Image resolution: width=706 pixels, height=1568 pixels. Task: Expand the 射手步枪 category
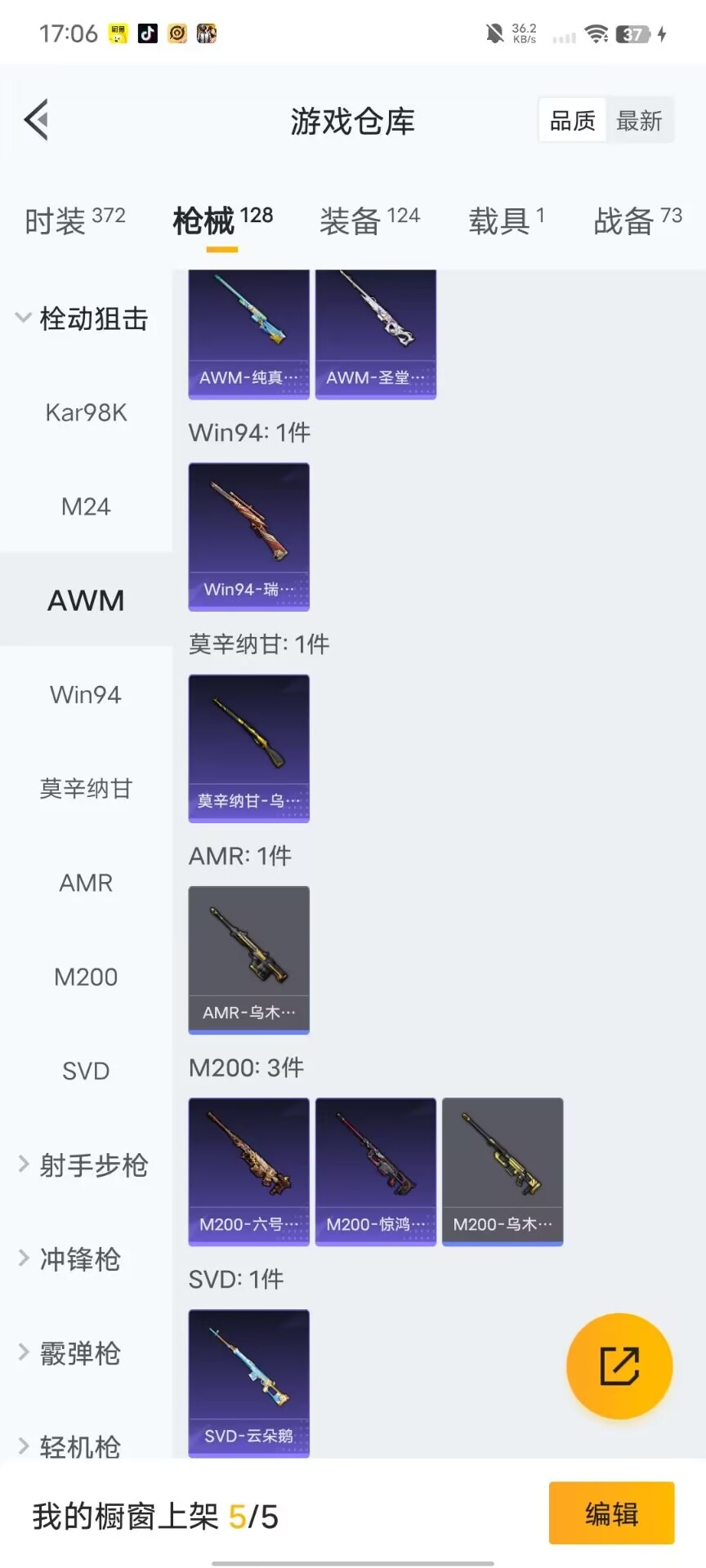click(x=82, y=1165)
